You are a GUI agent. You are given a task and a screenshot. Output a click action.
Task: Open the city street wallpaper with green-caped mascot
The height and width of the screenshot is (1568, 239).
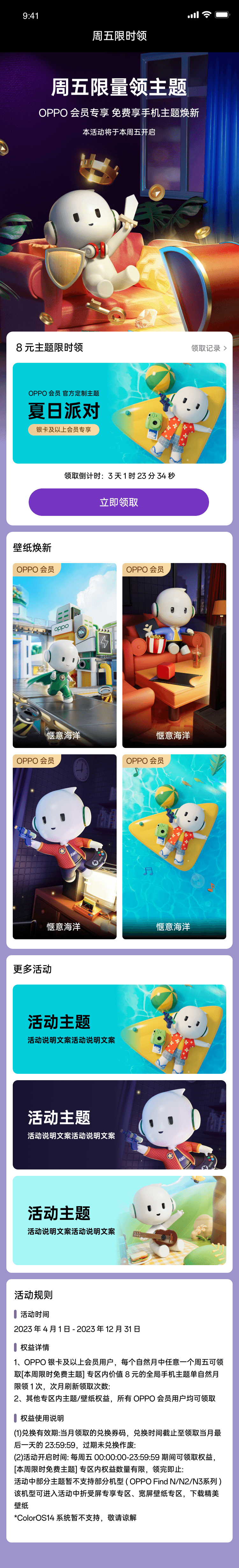(x=64, y=655)
